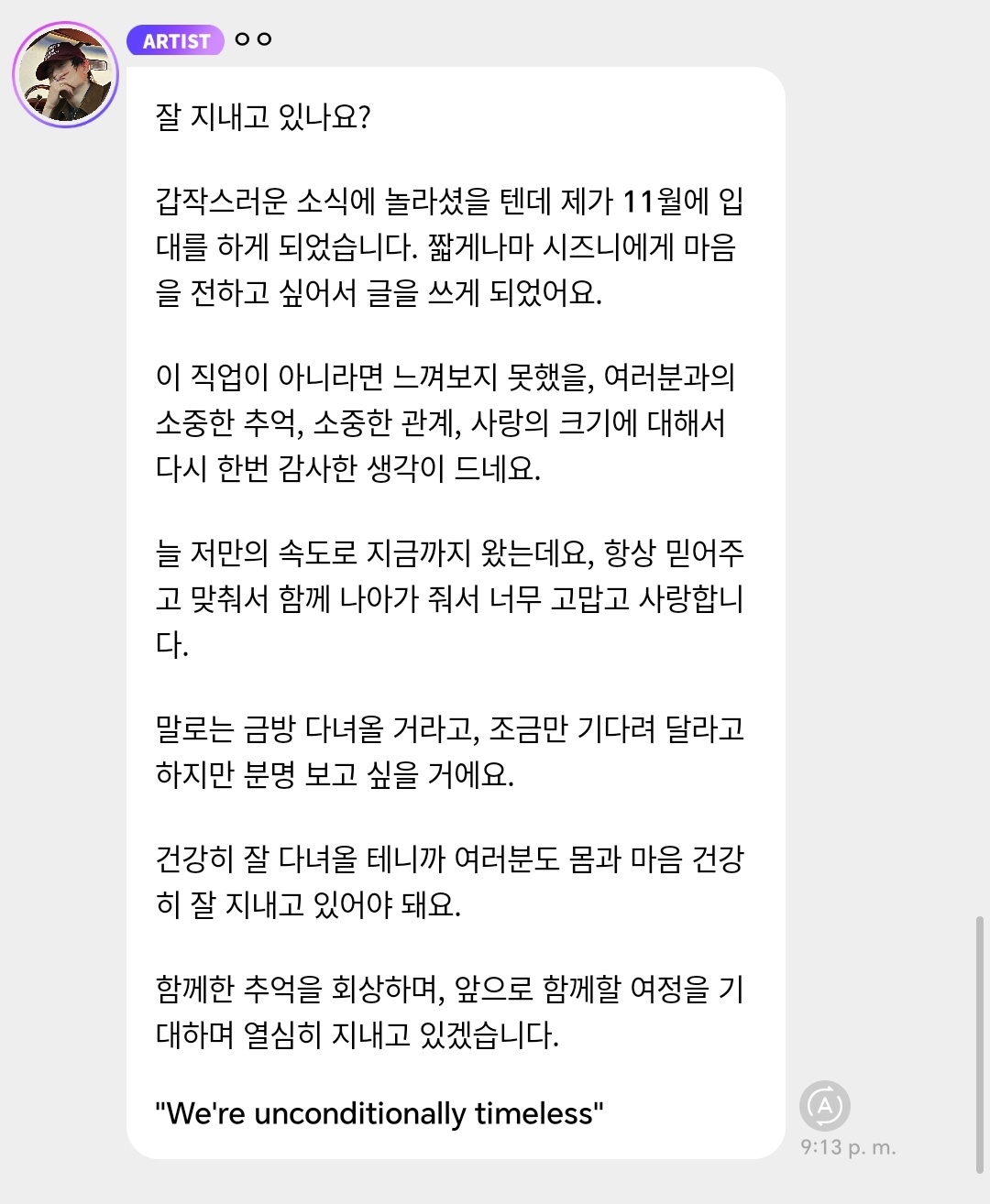Tap the translate icon beside the message
The width and height of the screenshot is (990, 1204).
825,1105
